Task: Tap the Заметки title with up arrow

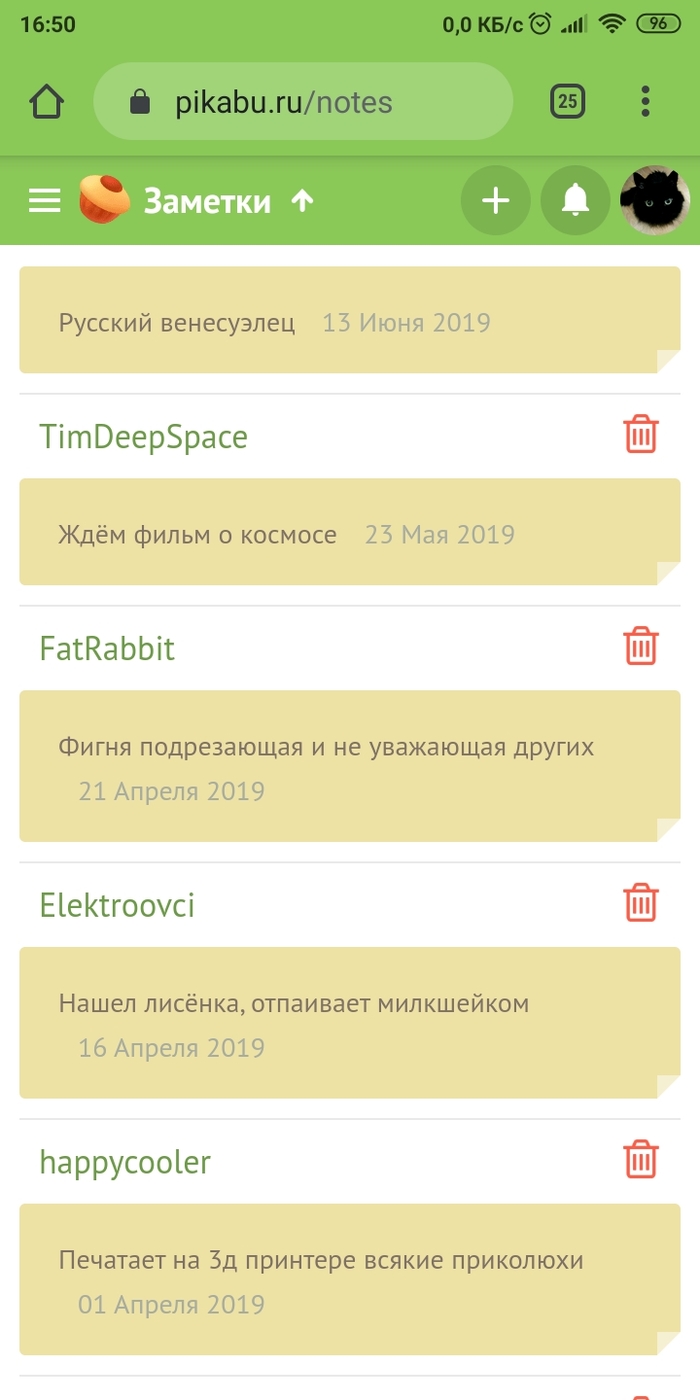Action: click(x=228, y=201)
